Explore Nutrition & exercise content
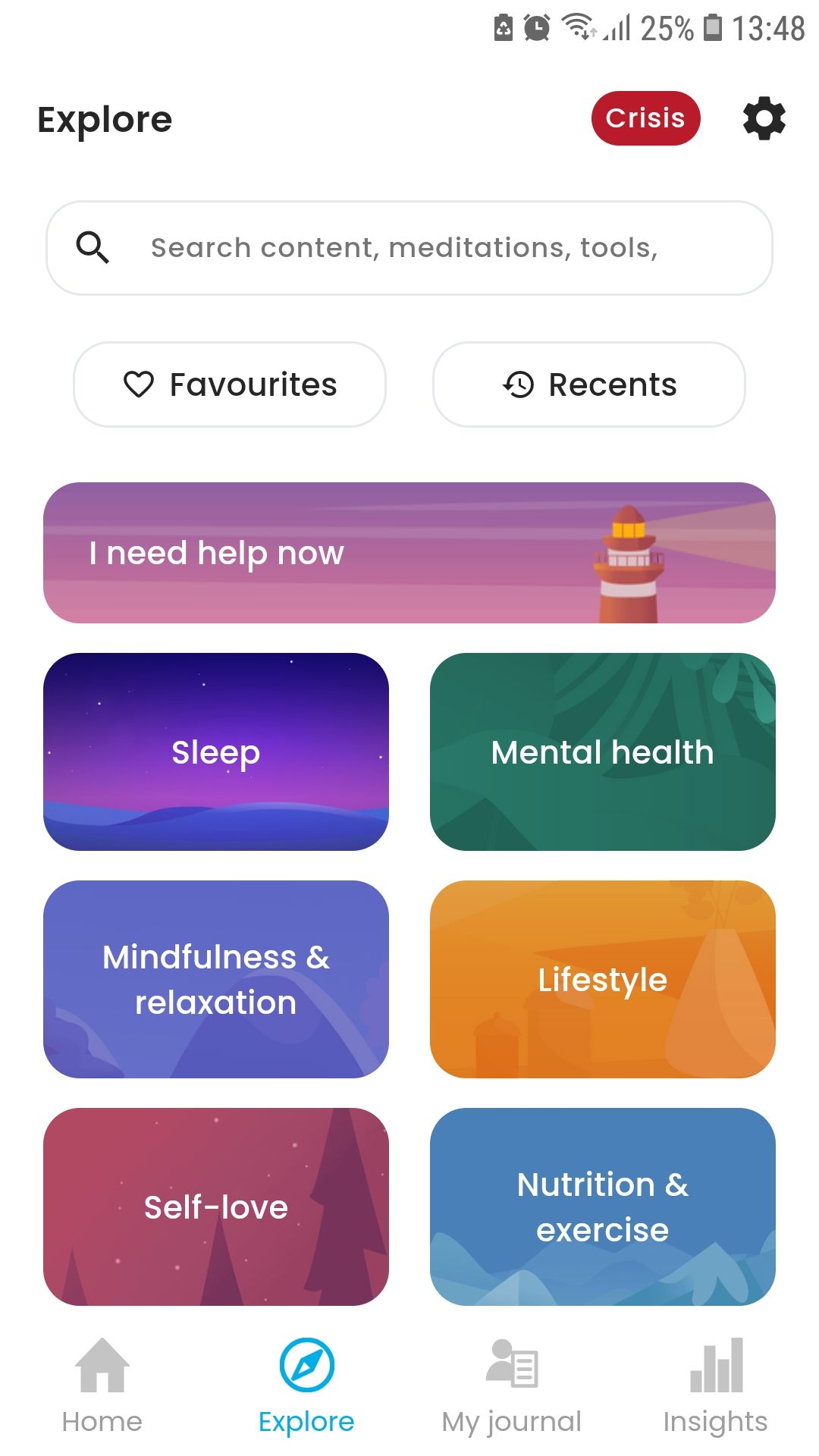Image resolution: width=819 pixels, height=1456 pixels. click(603, 1207)
